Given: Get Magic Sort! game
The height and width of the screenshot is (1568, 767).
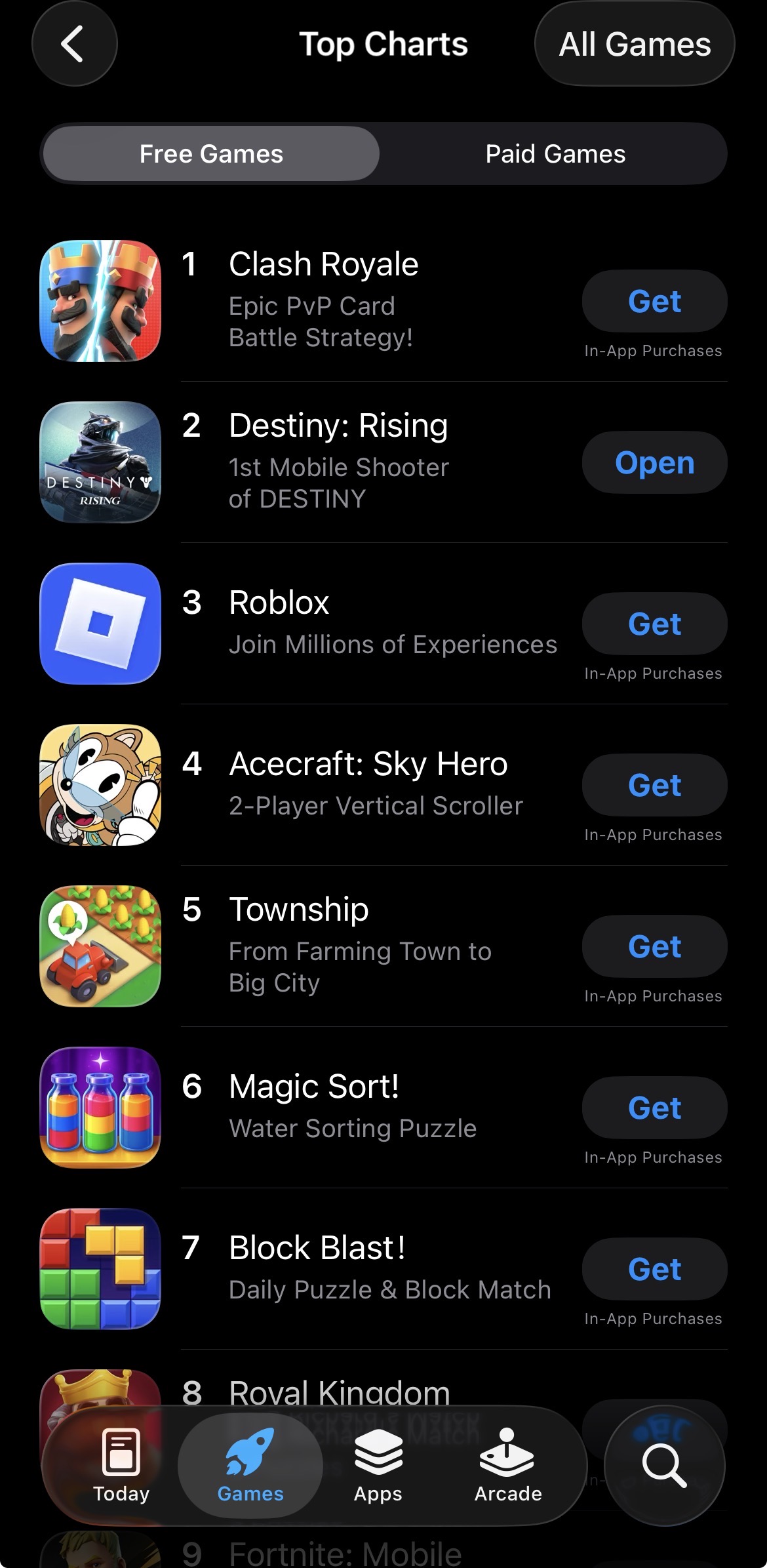Looking at the screenshot, I should click(x=654, y=1108).
